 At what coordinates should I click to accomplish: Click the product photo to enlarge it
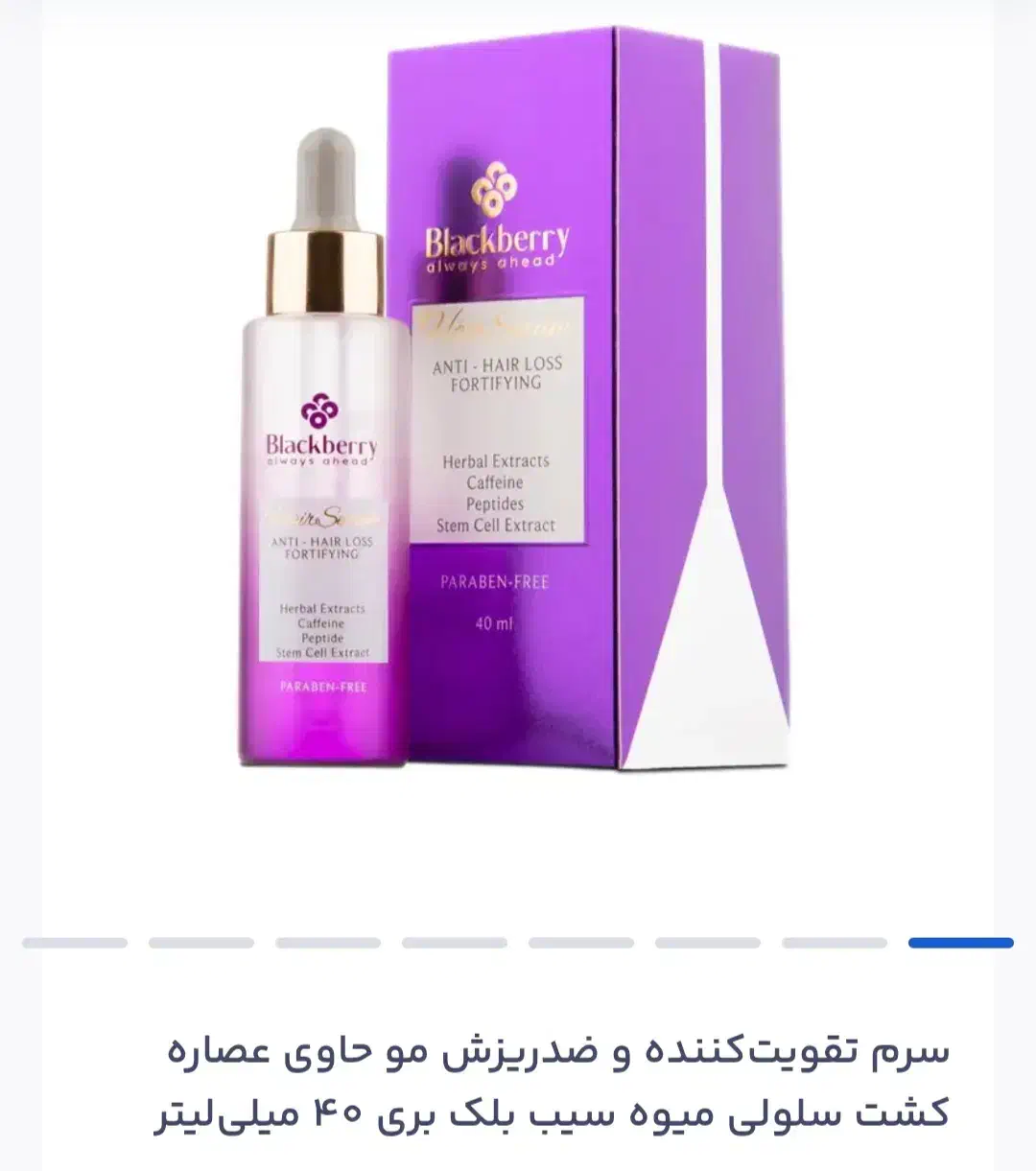[518, 460]
